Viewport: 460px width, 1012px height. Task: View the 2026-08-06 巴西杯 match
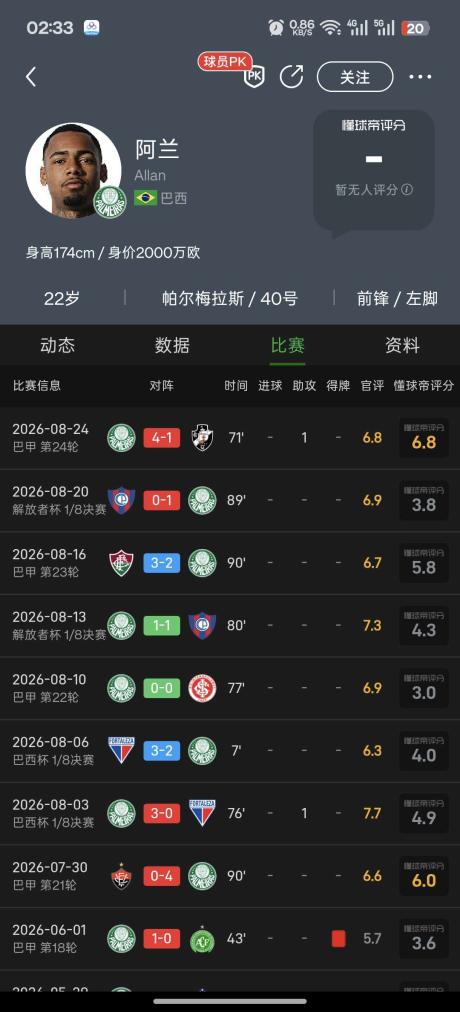230,751
